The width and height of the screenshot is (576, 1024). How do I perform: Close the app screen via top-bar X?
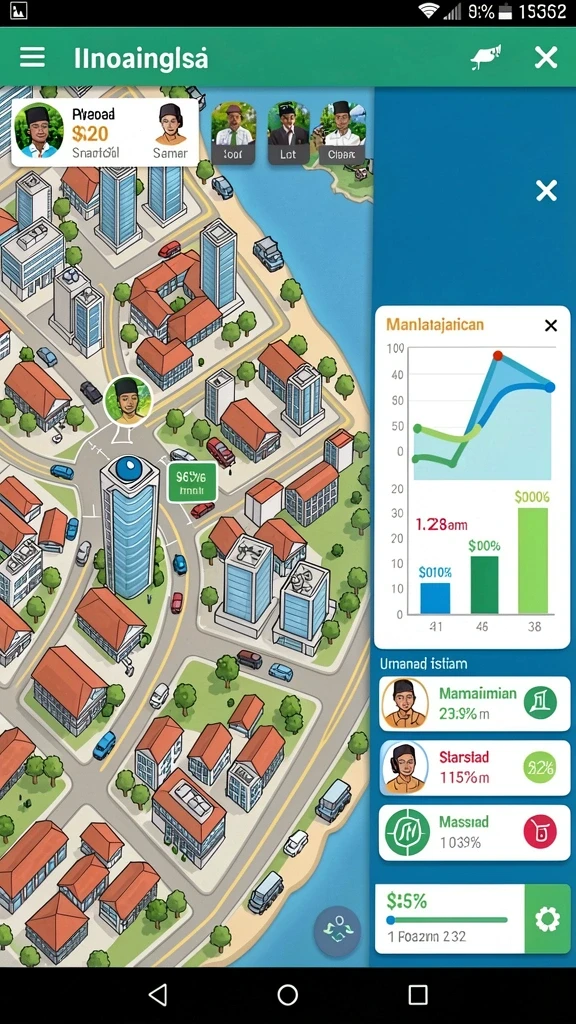(546, 57)
